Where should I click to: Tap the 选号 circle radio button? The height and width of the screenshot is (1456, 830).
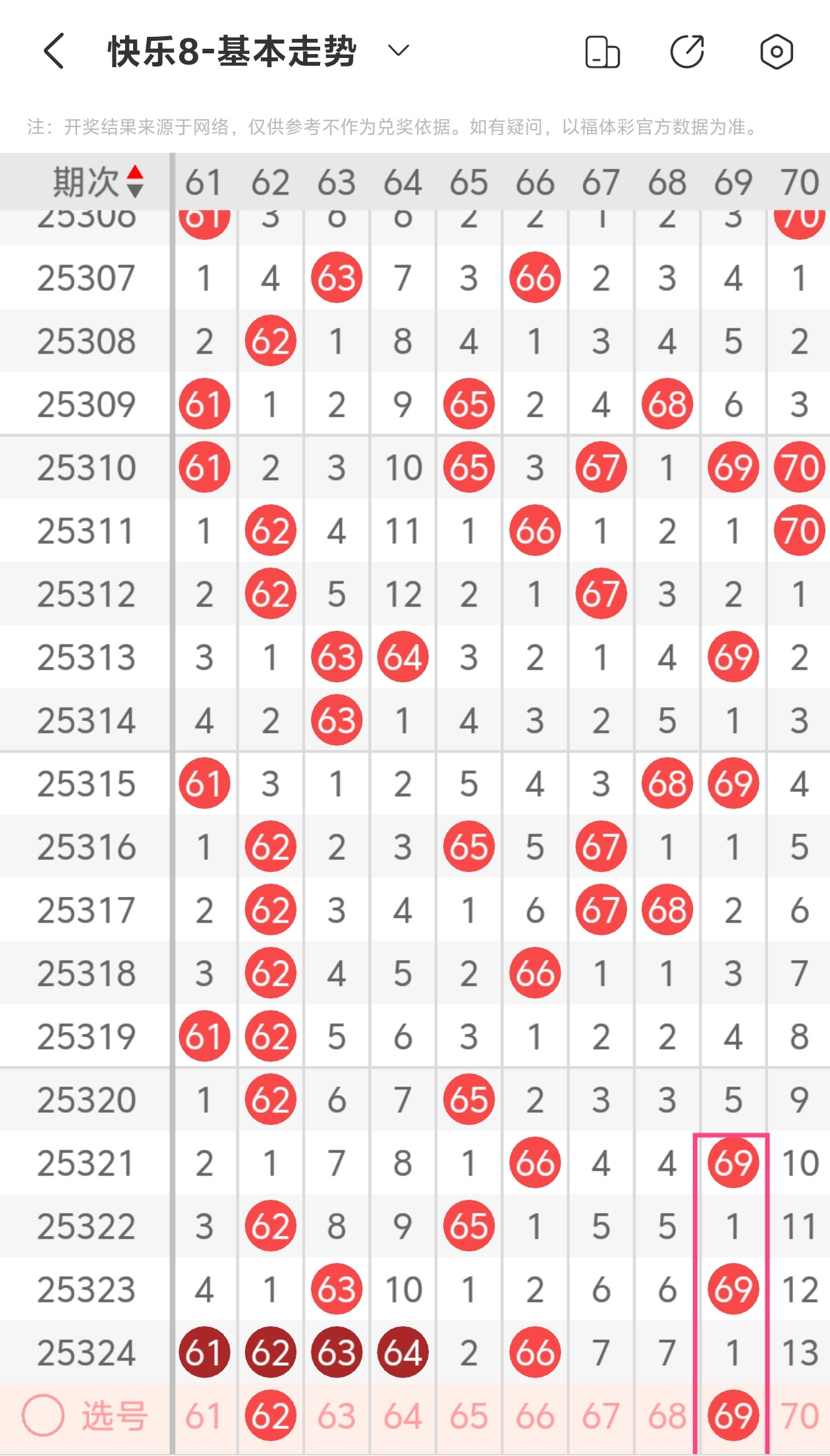click(x=43, y=1415)
